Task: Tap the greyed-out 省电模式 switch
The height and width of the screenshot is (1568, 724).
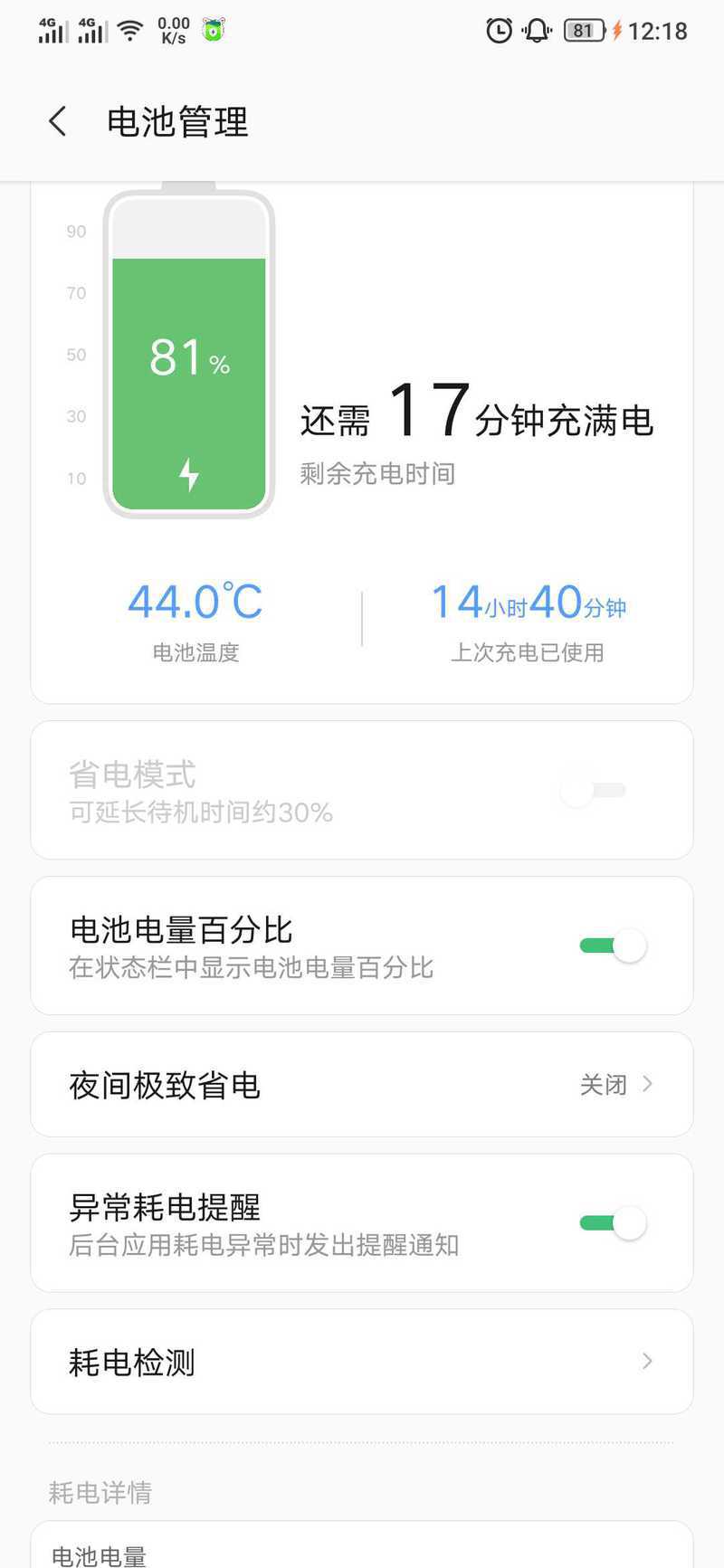Action: [594, 791]
